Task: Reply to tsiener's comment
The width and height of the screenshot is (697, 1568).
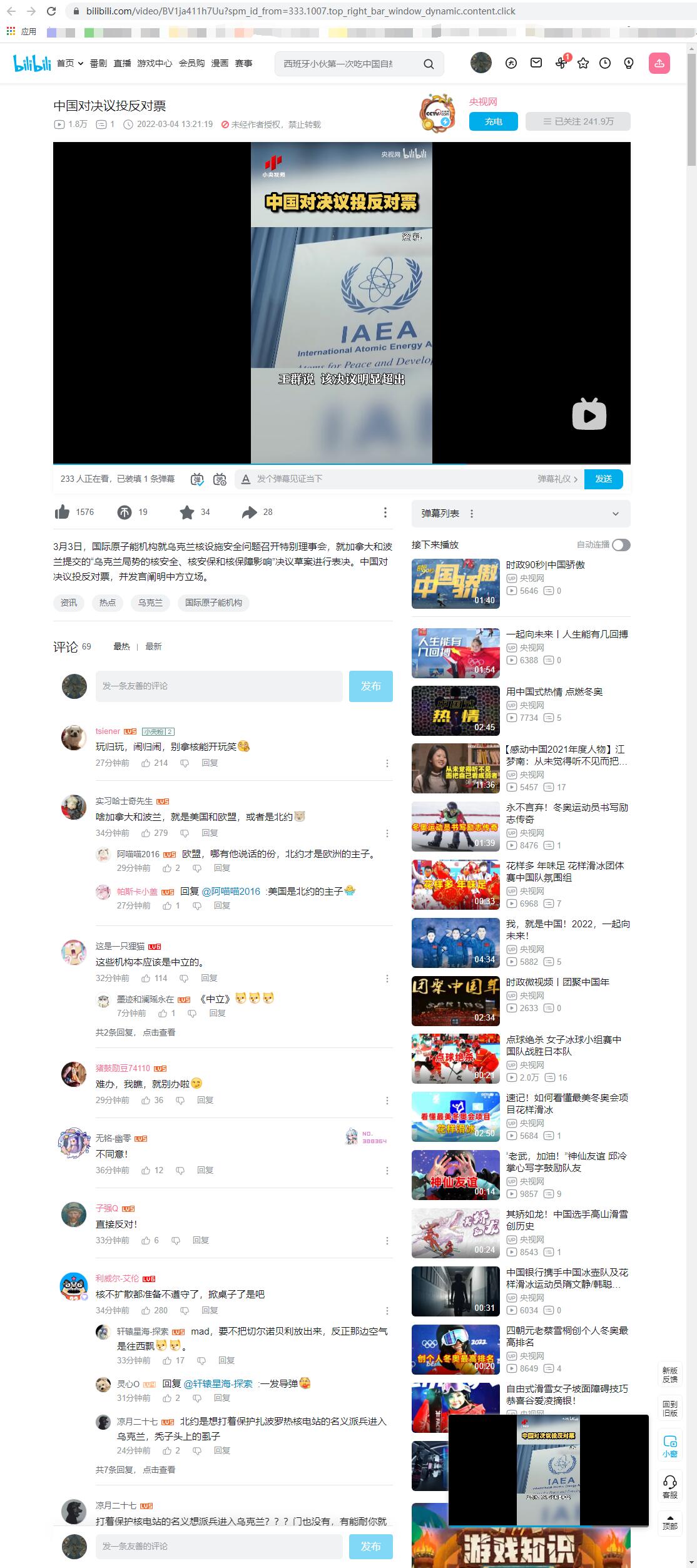Action: point(210,763)
